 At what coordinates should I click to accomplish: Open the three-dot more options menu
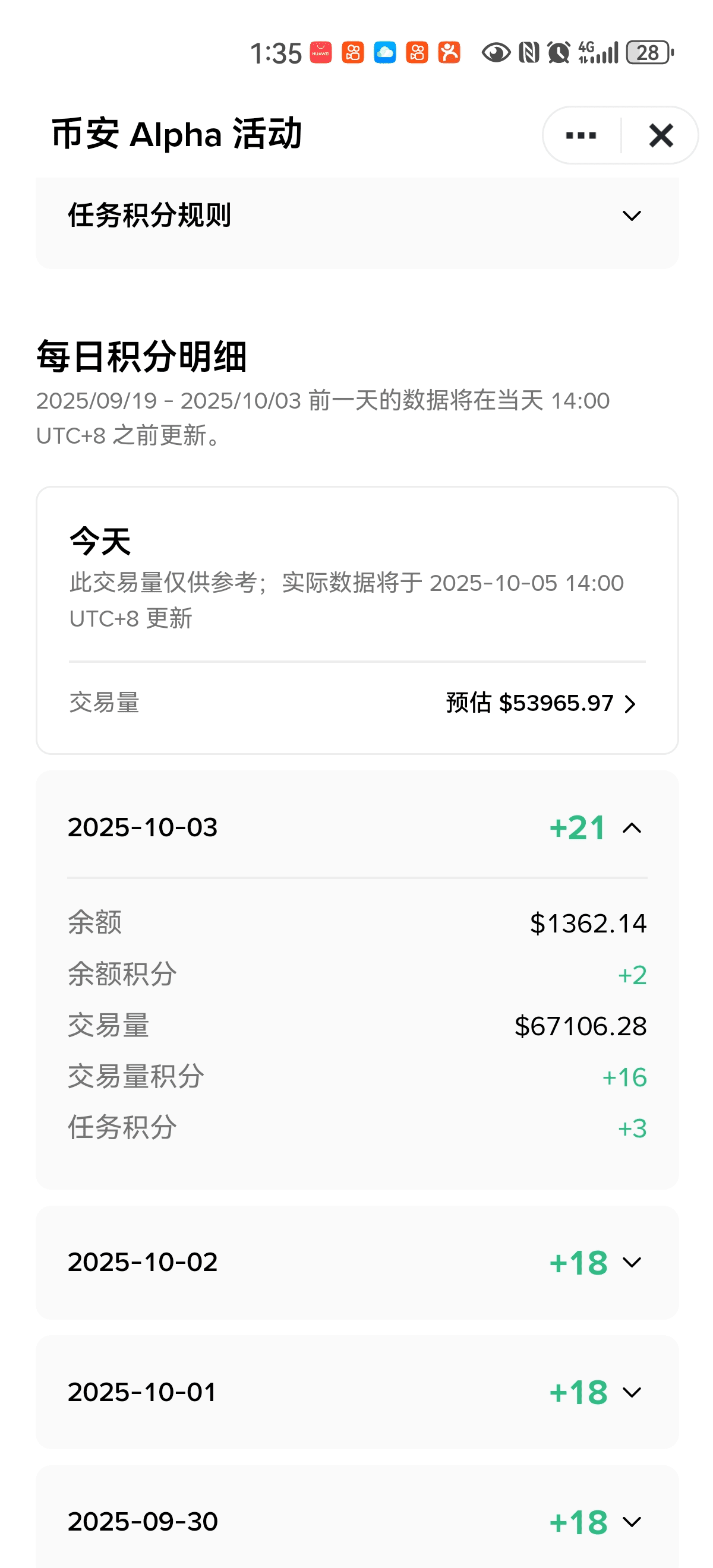pos(581,135)
